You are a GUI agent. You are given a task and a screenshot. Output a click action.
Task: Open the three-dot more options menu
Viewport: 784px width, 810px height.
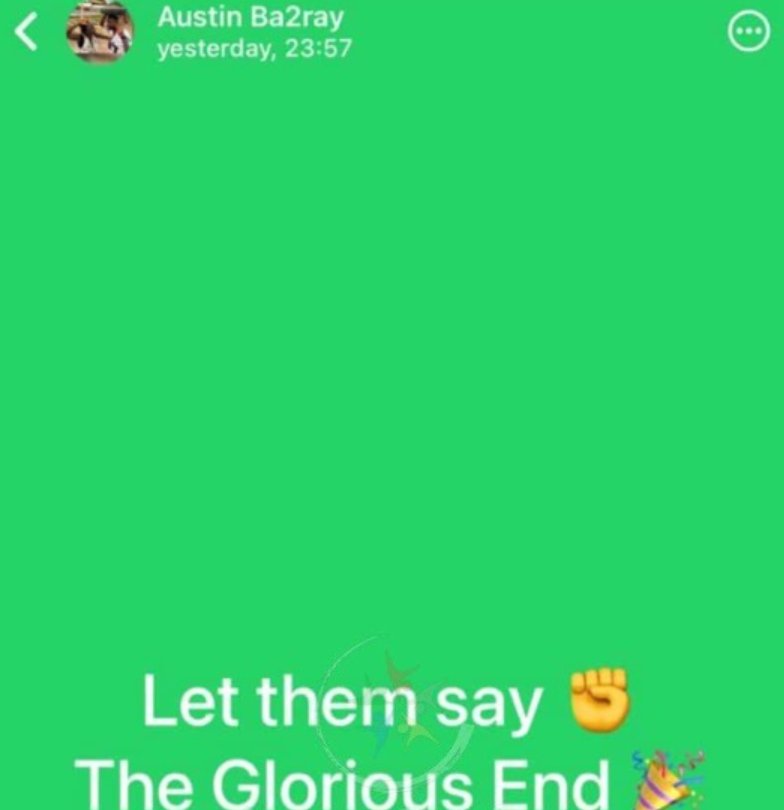pos(748,32)
